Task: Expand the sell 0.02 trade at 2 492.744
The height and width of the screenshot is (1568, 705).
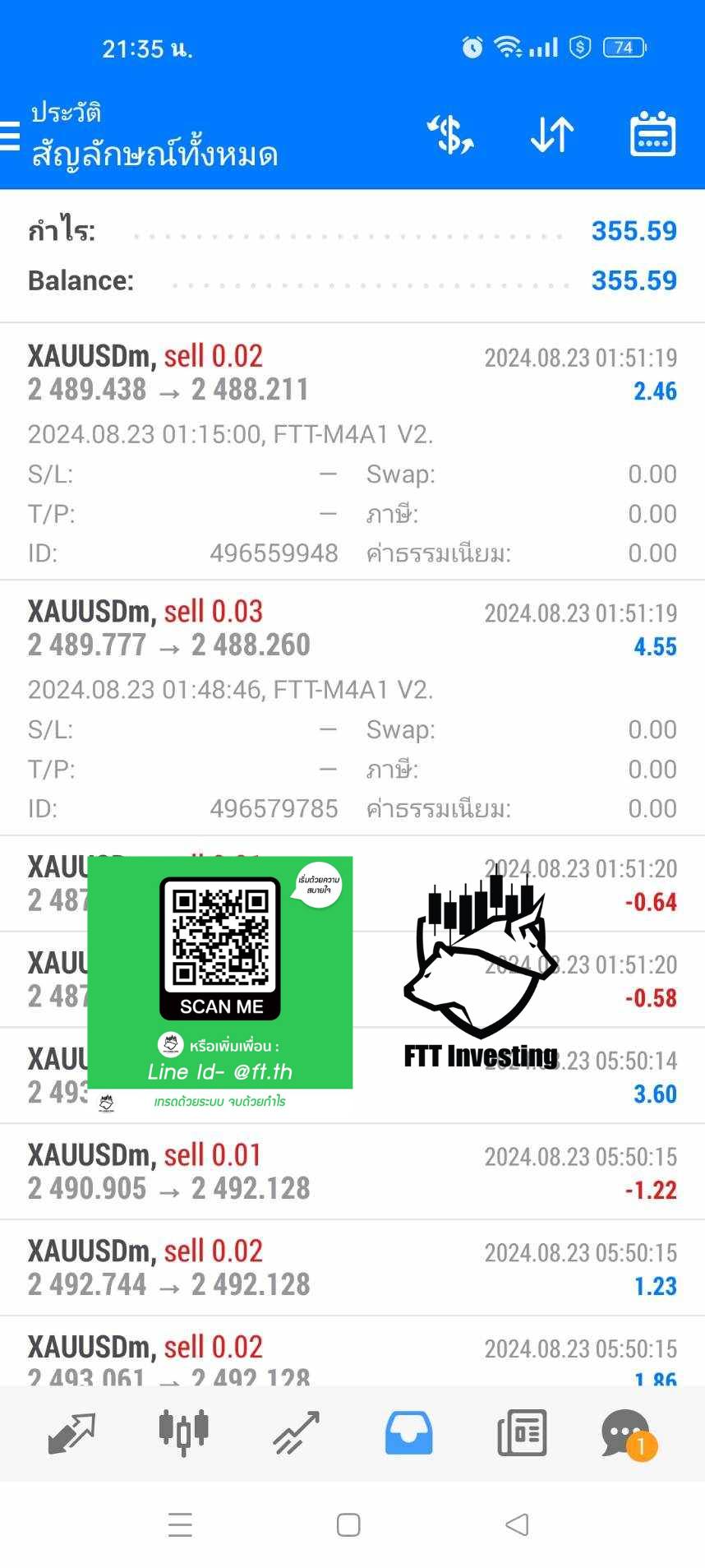Action: pyautogui.click(x=352, y=1268)
